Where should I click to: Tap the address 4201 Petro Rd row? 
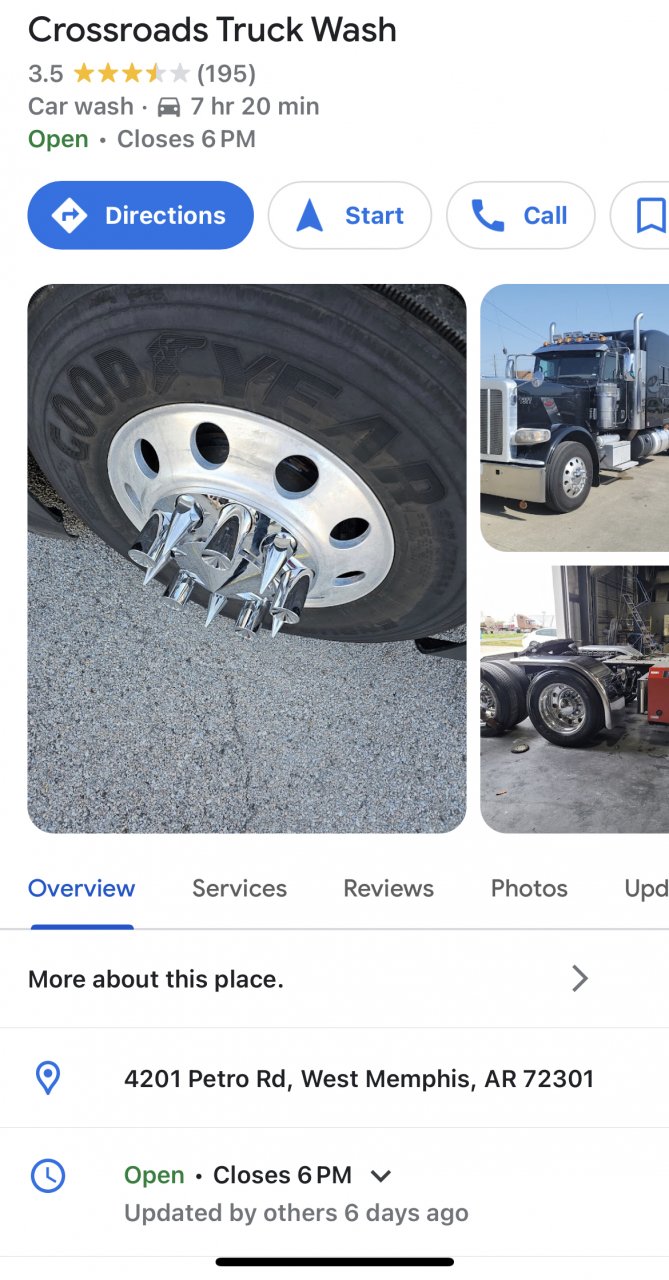(x=358, y=1079)
